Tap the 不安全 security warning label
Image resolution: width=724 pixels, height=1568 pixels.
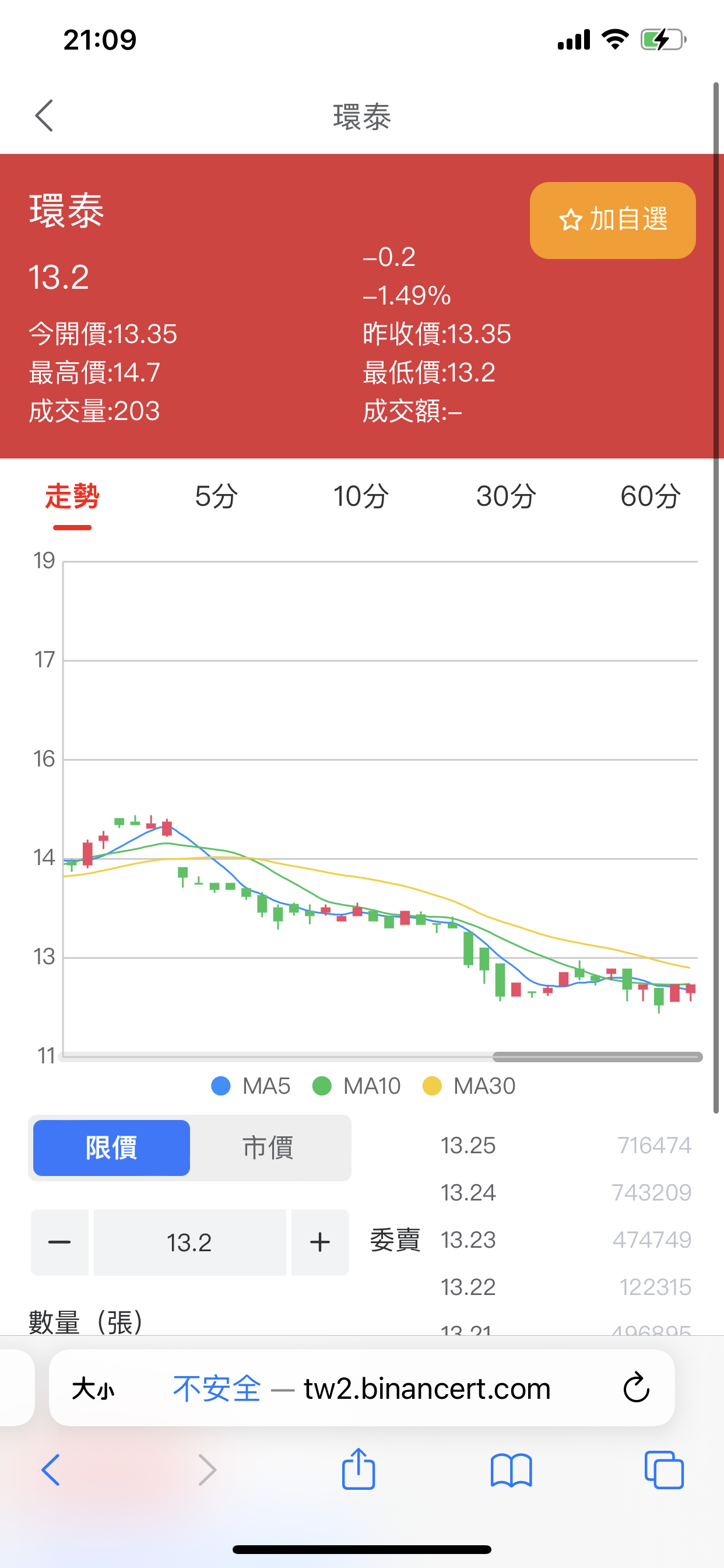(x=217, y=1389)
